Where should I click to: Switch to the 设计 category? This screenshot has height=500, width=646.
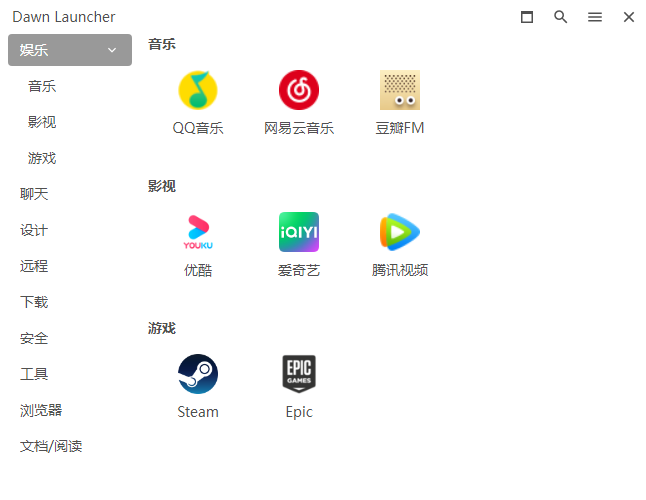(x=34, y=230)
